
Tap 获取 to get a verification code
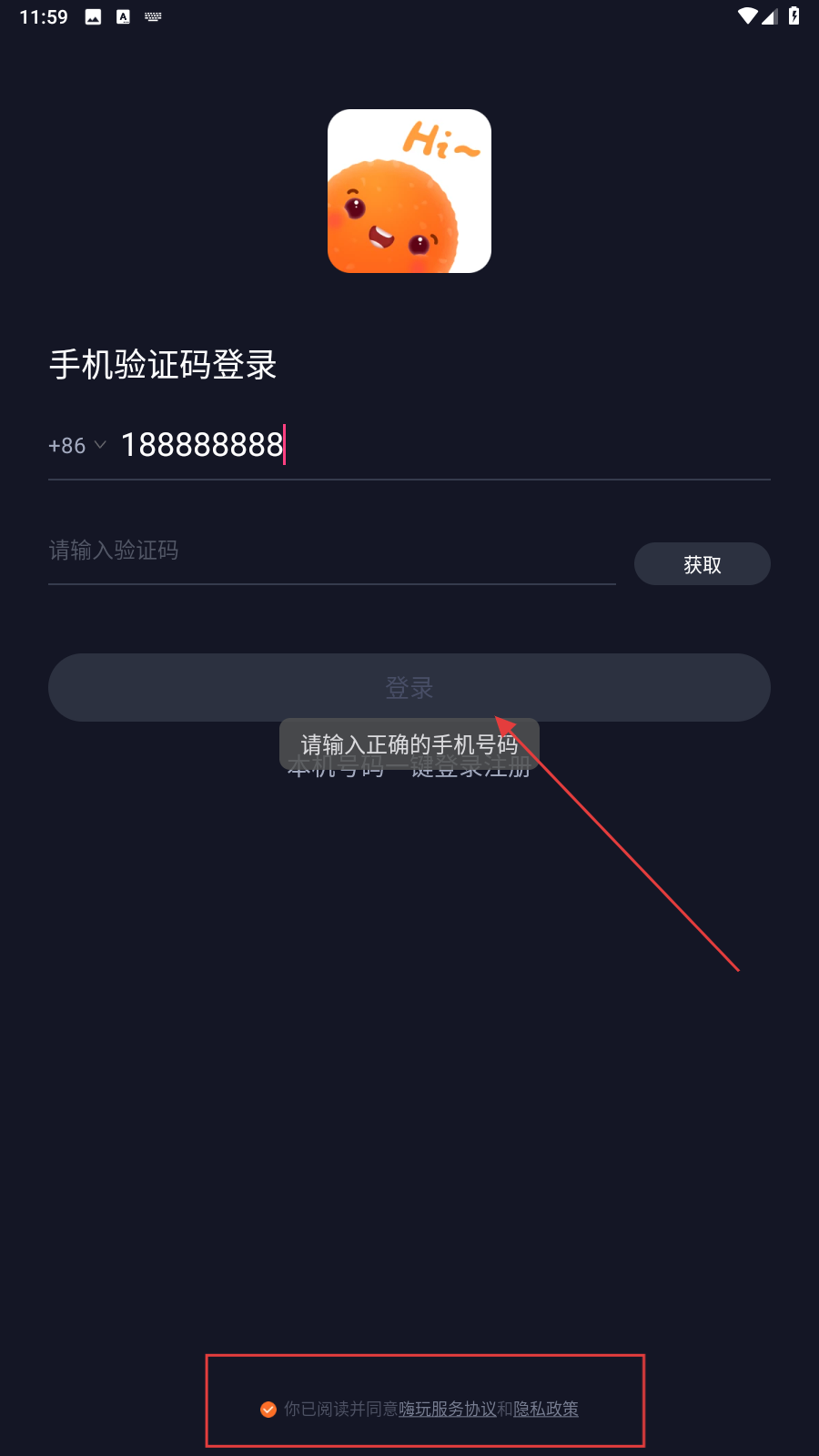tap(702, 564)
